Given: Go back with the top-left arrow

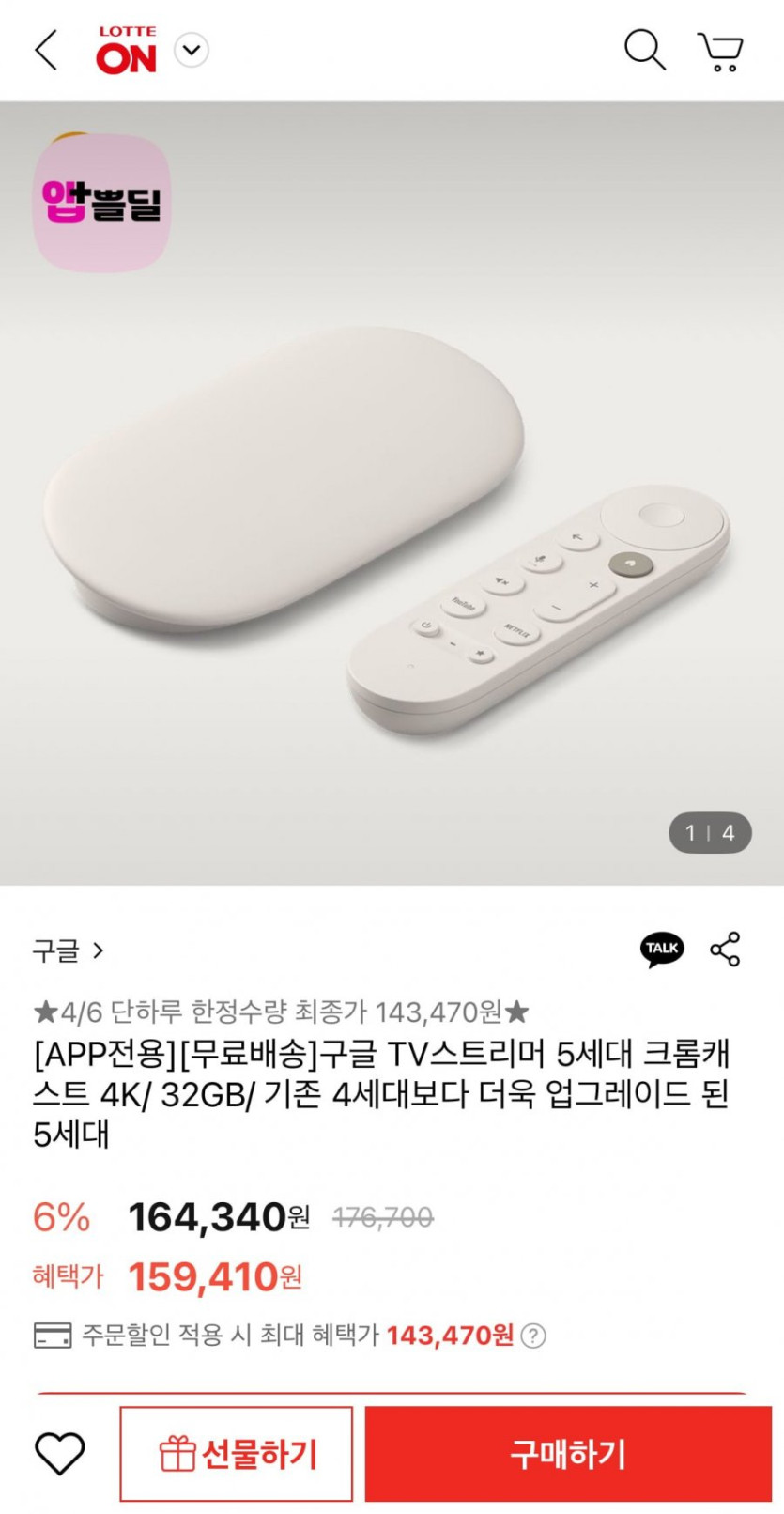Looking at the screenshot, I should click(46, 50).
